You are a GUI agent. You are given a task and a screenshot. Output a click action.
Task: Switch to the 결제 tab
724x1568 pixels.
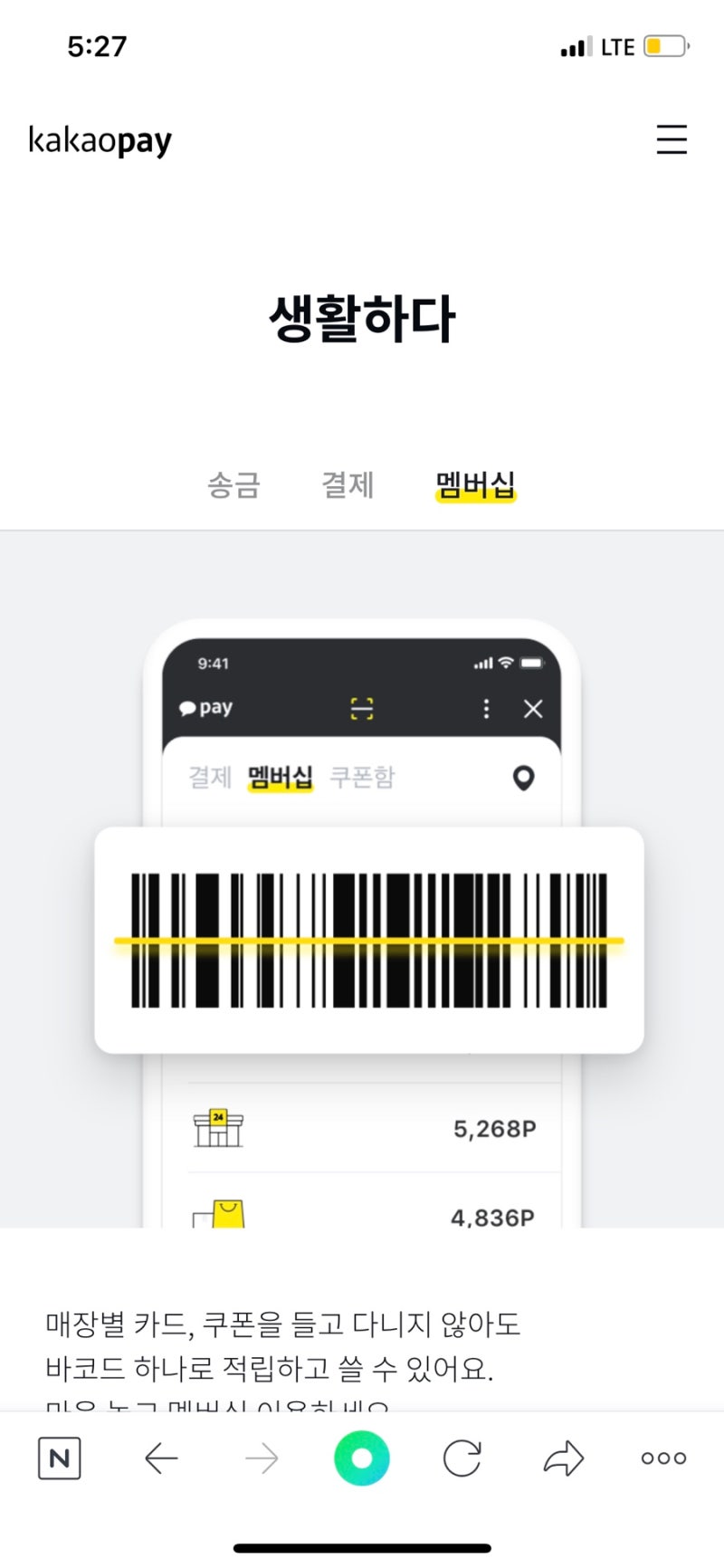point(348,485)
